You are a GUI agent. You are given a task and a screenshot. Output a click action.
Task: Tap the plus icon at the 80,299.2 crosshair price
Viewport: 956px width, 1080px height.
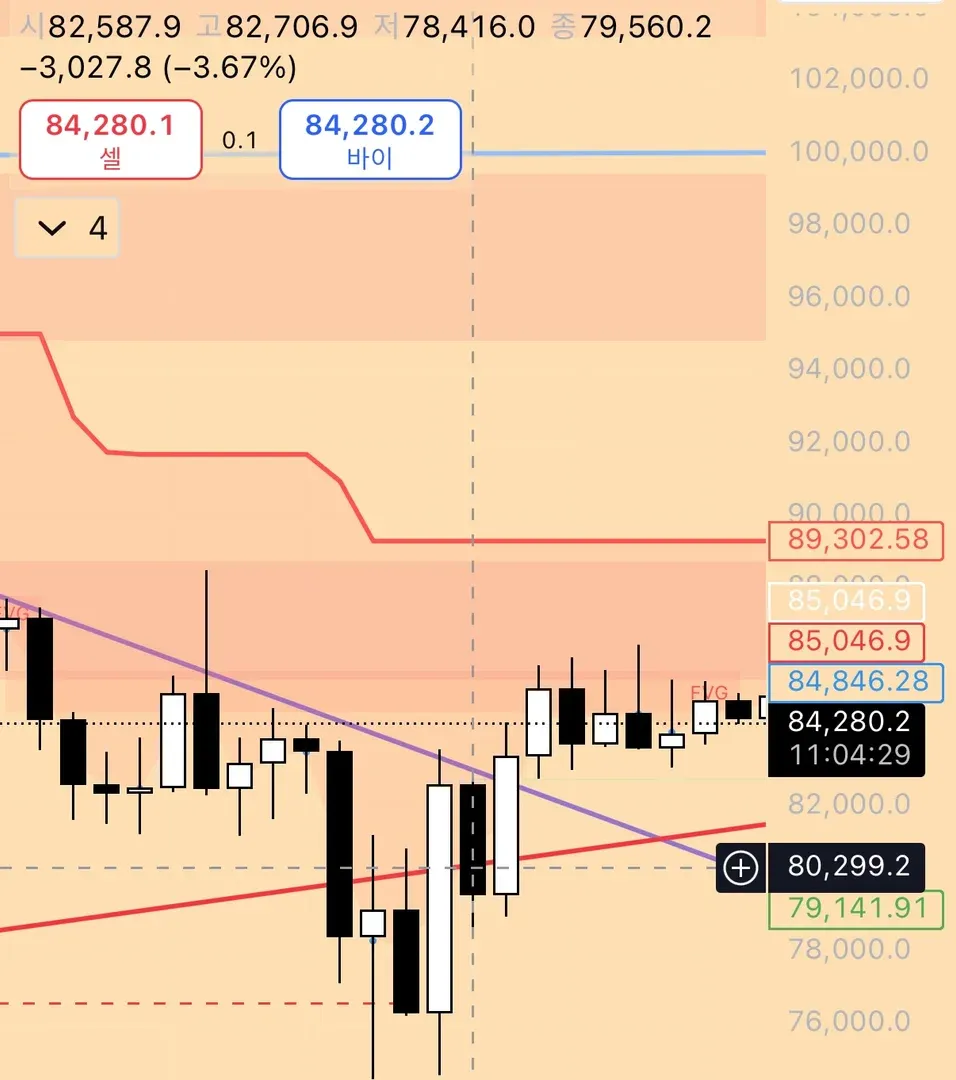click(x=741, y=868)
